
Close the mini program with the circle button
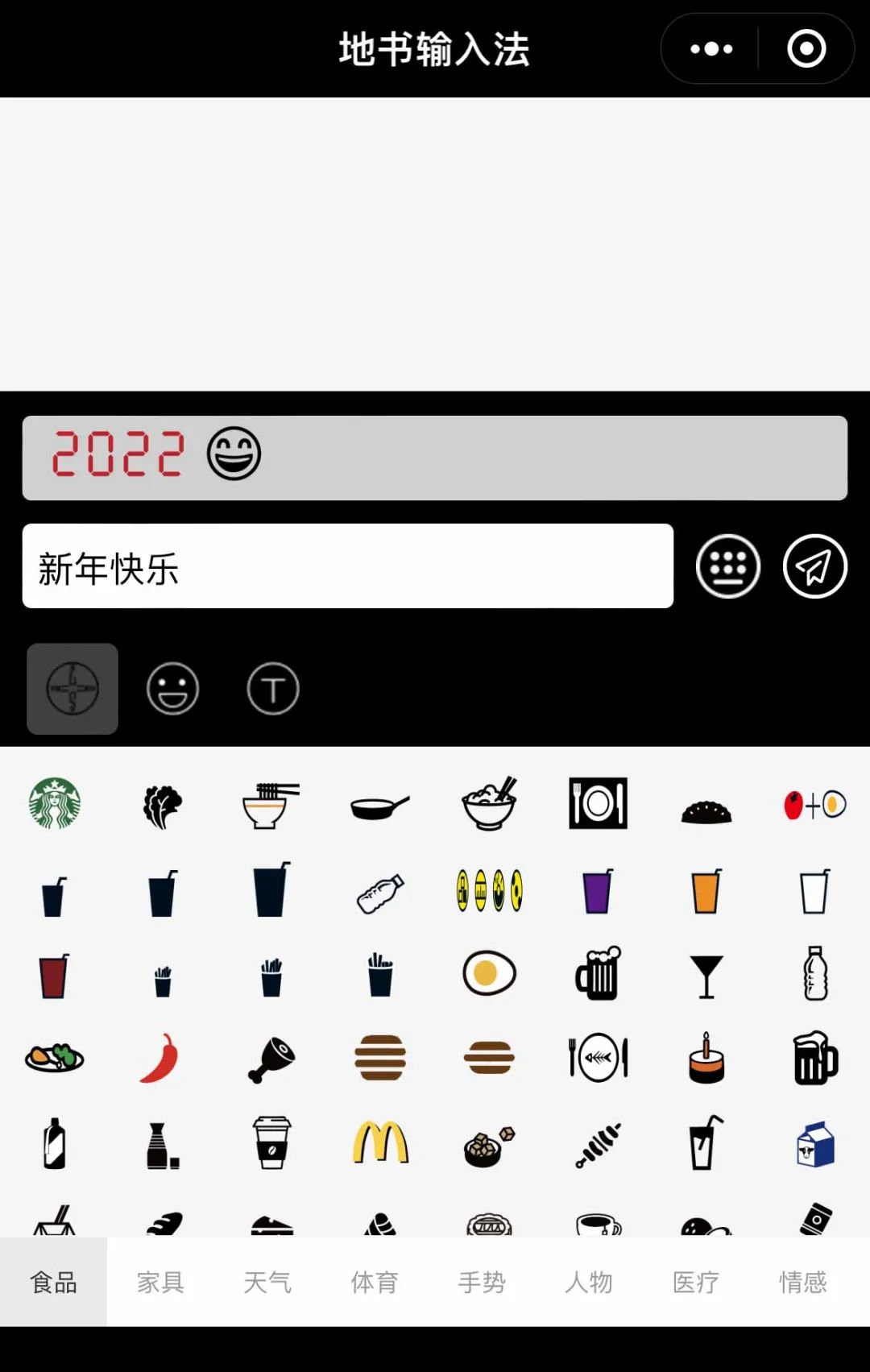[806, 49]
